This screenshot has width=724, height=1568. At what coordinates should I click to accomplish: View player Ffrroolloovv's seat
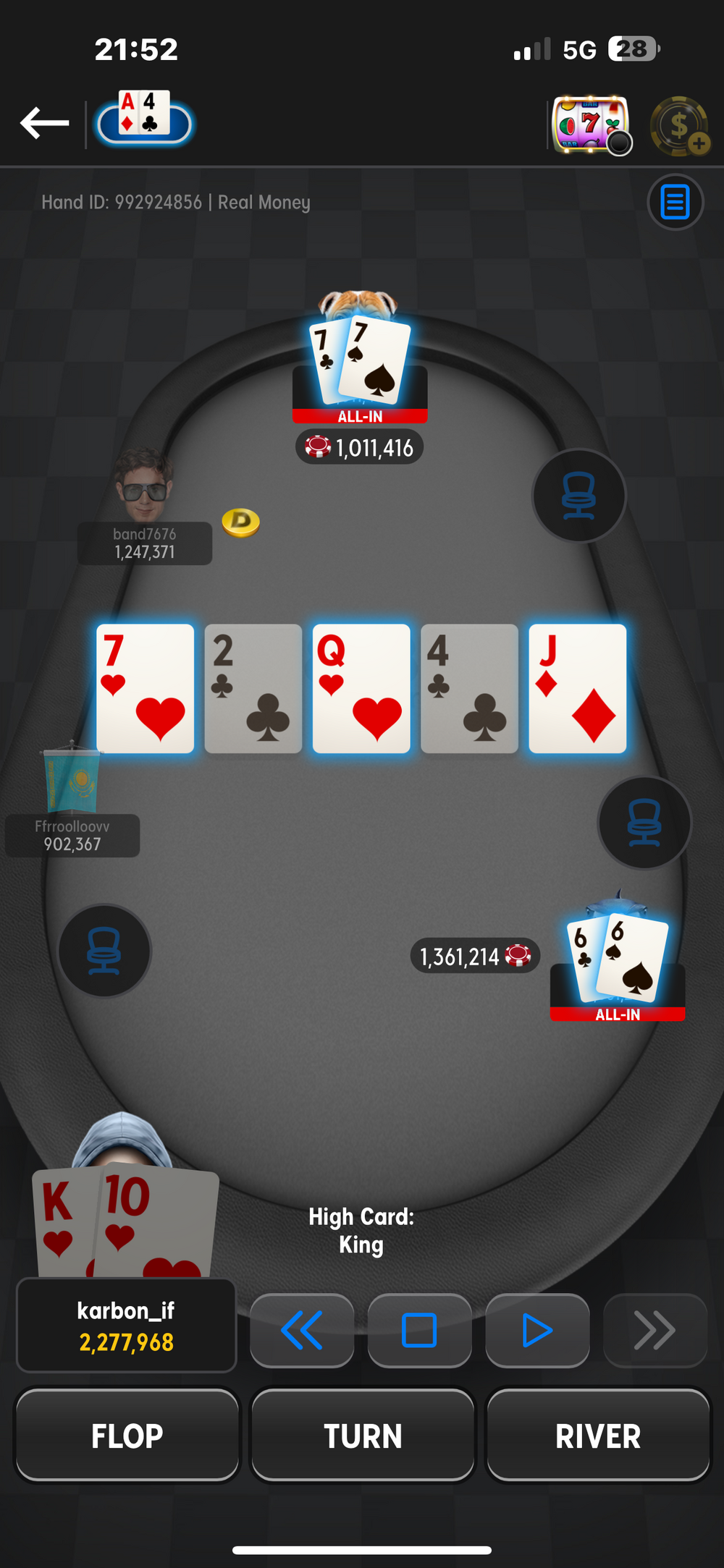point(72,800)
